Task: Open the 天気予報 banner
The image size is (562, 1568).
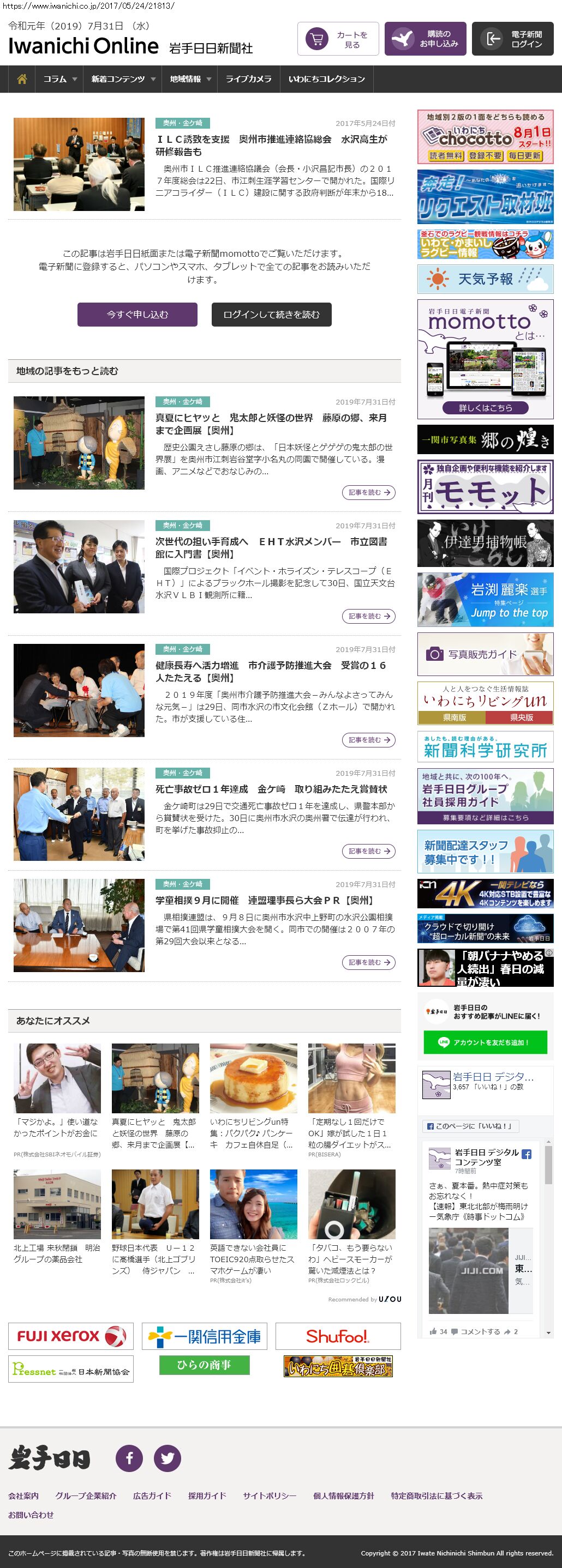Action: (x=485, y=279)
